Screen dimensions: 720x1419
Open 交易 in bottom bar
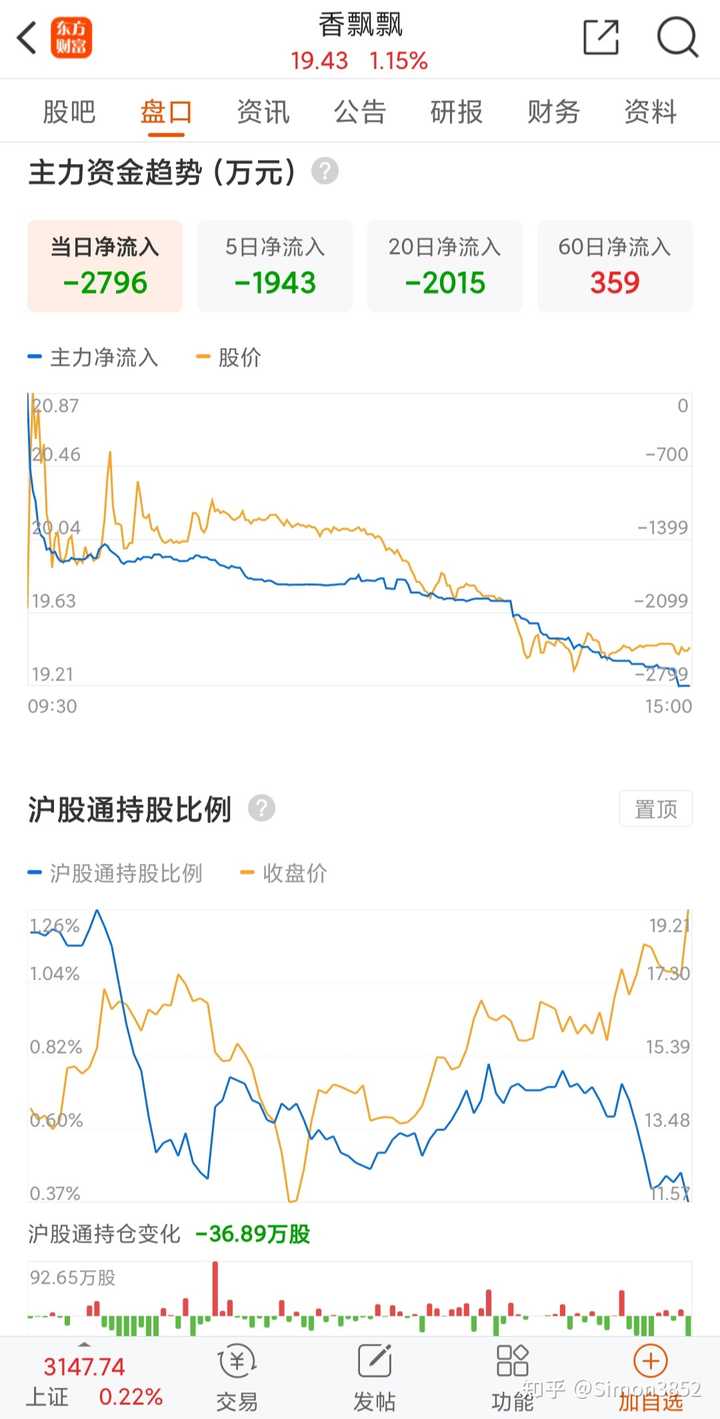(237, 1378)
